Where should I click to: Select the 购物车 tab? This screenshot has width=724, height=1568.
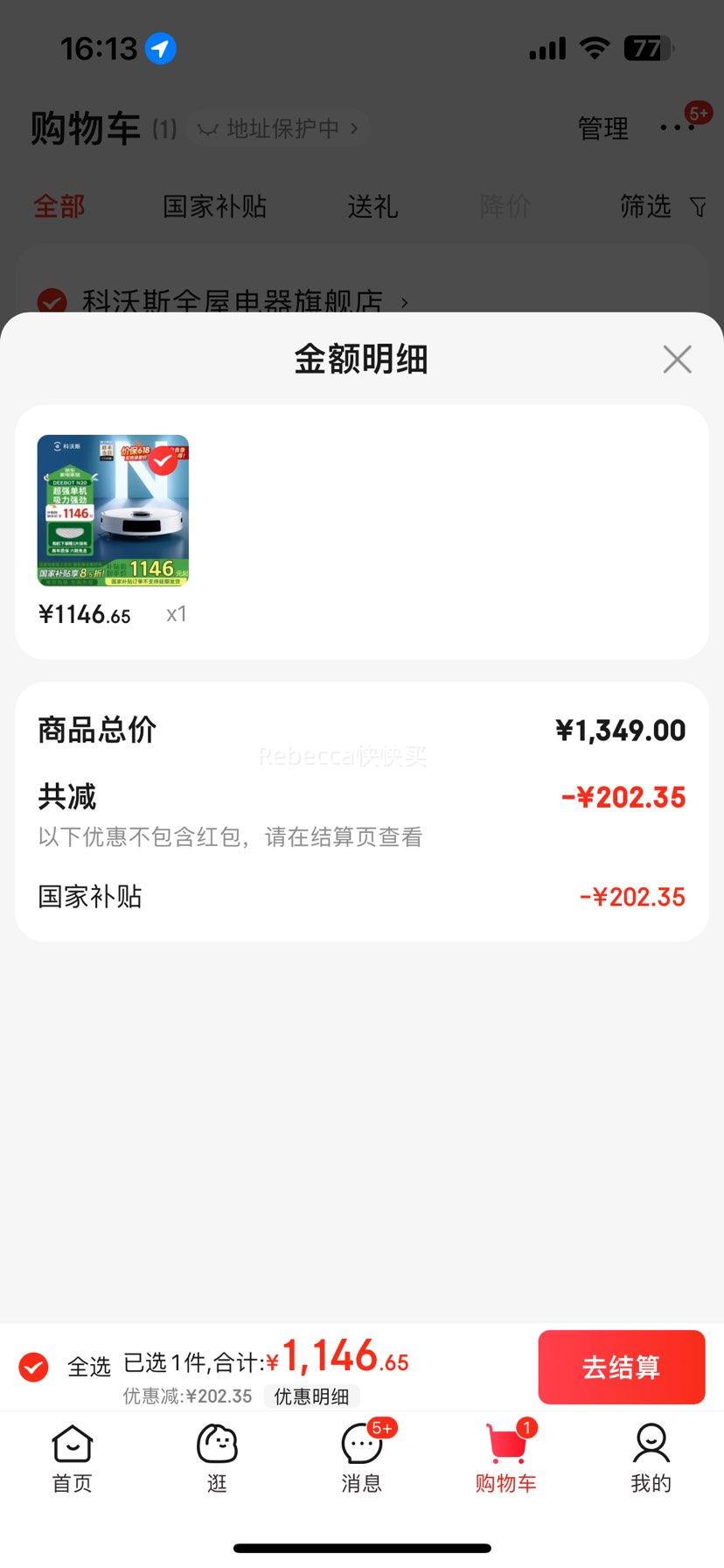(x=506, y=1458)
